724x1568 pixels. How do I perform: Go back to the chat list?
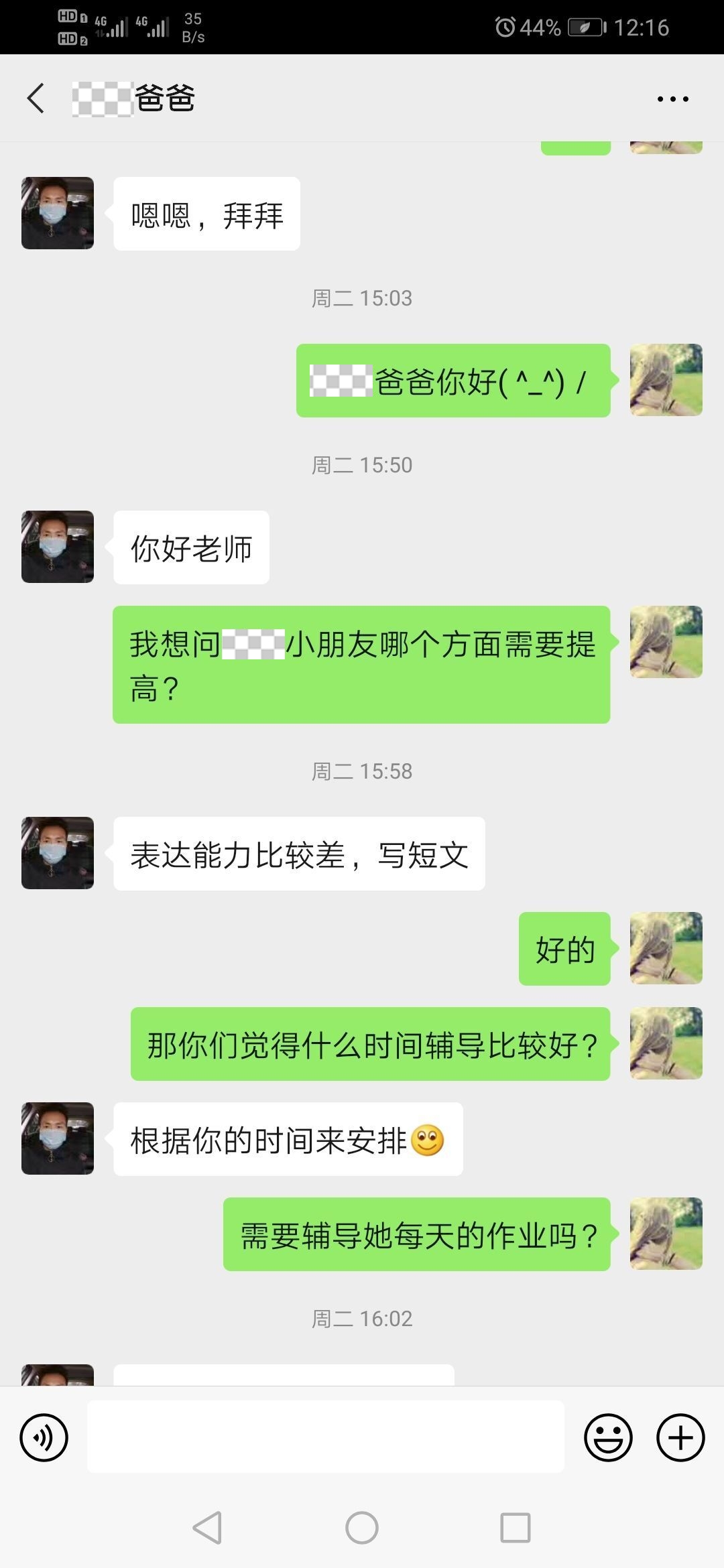pyautogui.click(x=36, y=99)
